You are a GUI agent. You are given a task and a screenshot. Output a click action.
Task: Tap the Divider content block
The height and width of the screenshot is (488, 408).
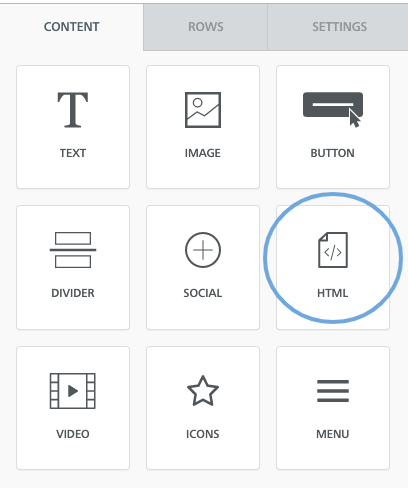[73, 267]
